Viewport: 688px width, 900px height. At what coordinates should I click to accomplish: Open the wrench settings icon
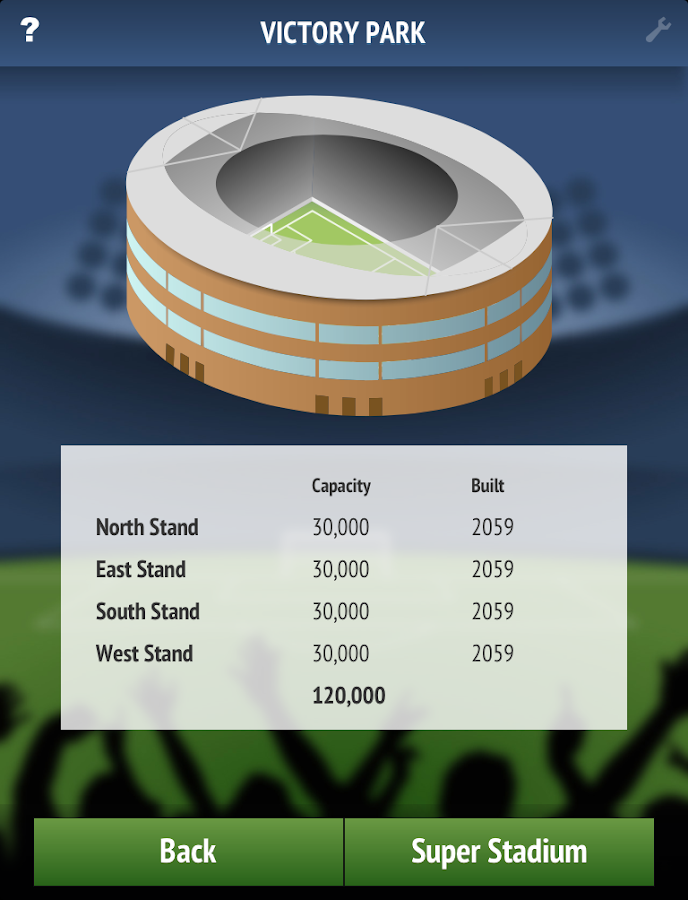[x=657, y=30]
